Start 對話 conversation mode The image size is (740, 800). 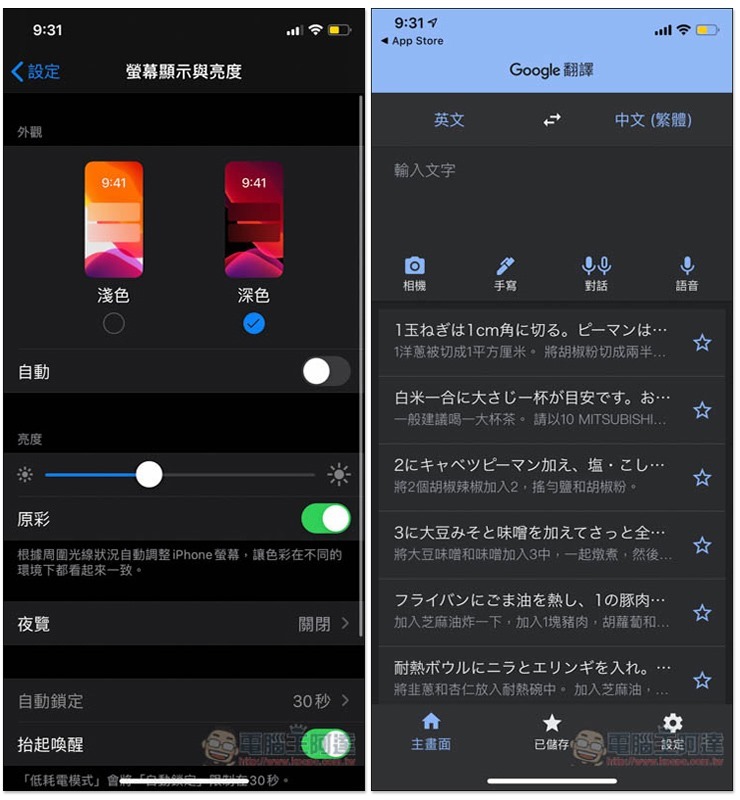click(x=596, y=272)
